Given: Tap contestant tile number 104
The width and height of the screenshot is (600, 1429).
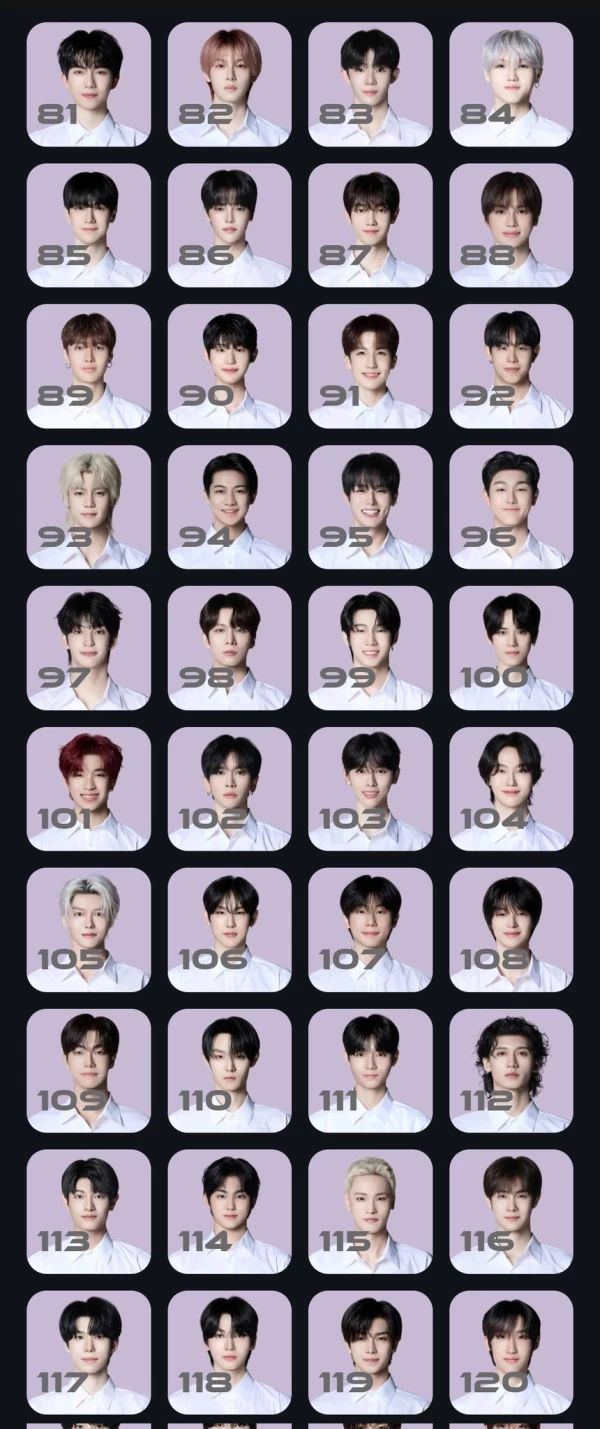Looking at the screenshot, I should tap(511, 789).
